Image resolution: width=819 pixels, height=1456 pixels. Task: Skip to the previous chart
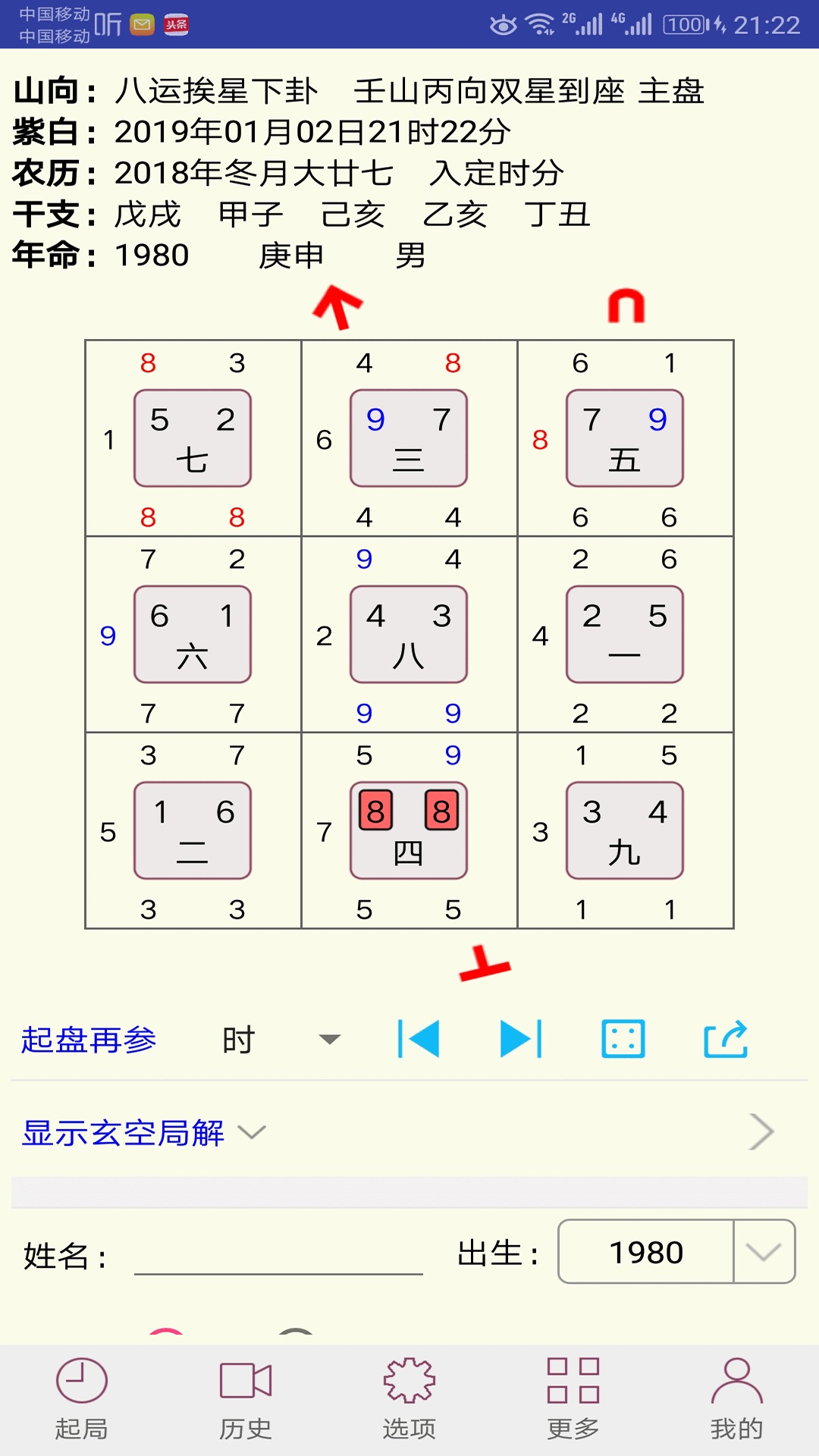(419, 1039)
